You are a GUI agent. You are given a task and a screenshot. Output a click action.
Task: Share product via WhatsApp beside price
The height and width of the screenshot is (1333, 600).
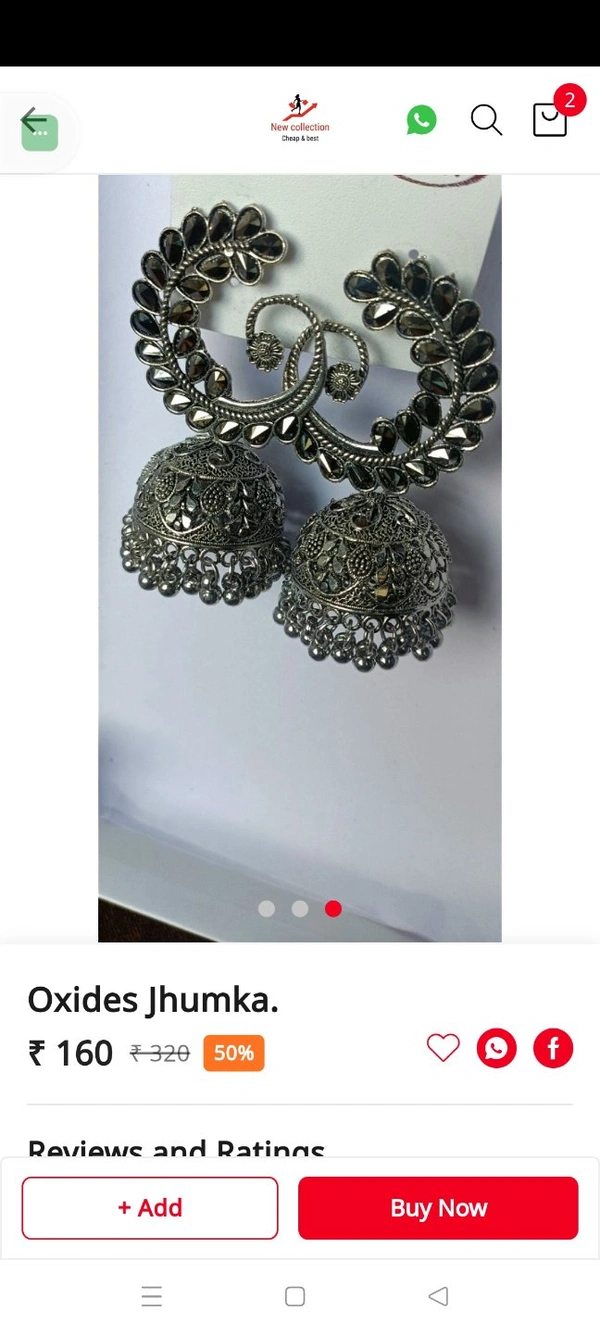click(497, 1048)
